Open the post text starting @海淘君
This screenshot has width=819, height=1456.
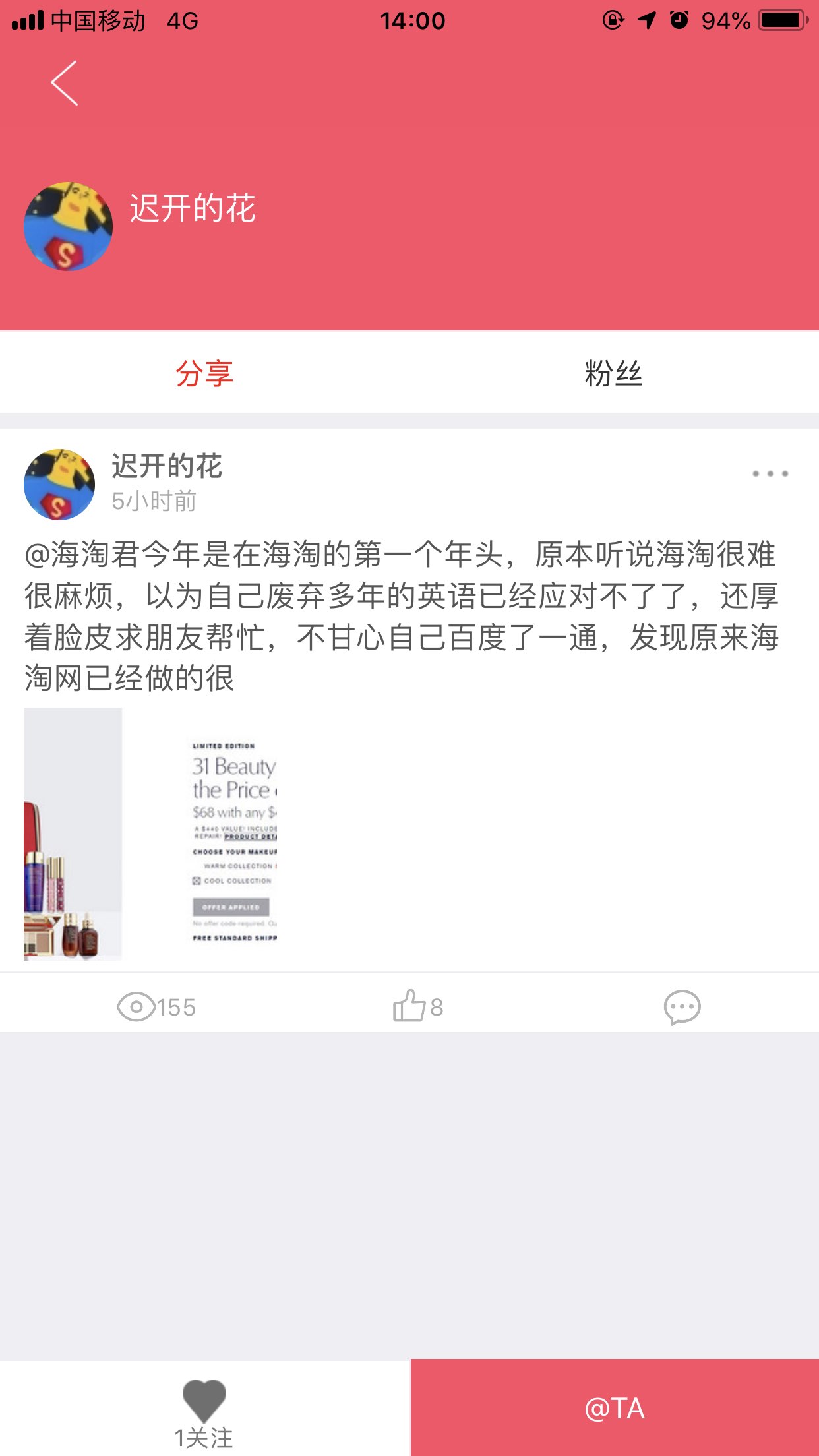point(402,616)
